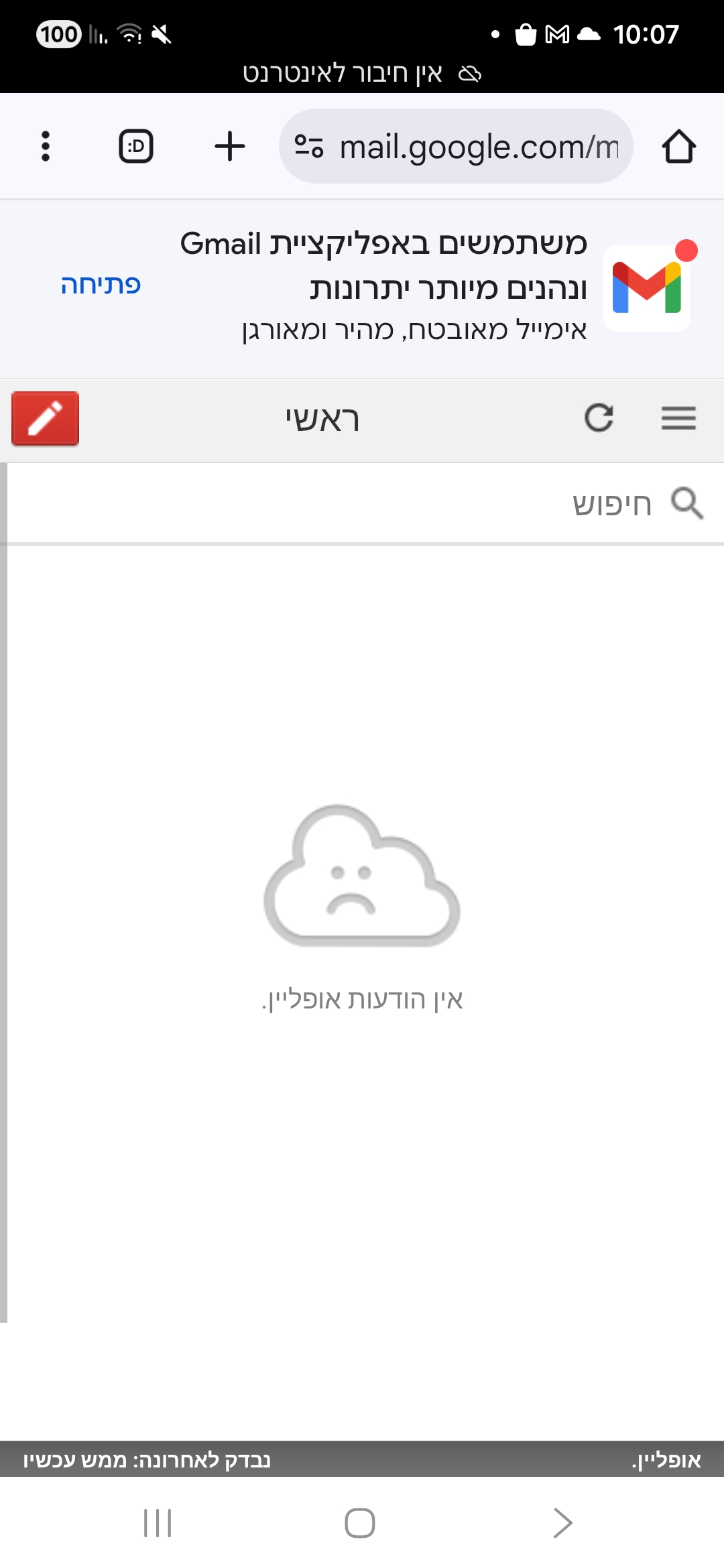Refresh the inbox
Viewport: 724px width, 1568px height.
(x=599, y=418)
